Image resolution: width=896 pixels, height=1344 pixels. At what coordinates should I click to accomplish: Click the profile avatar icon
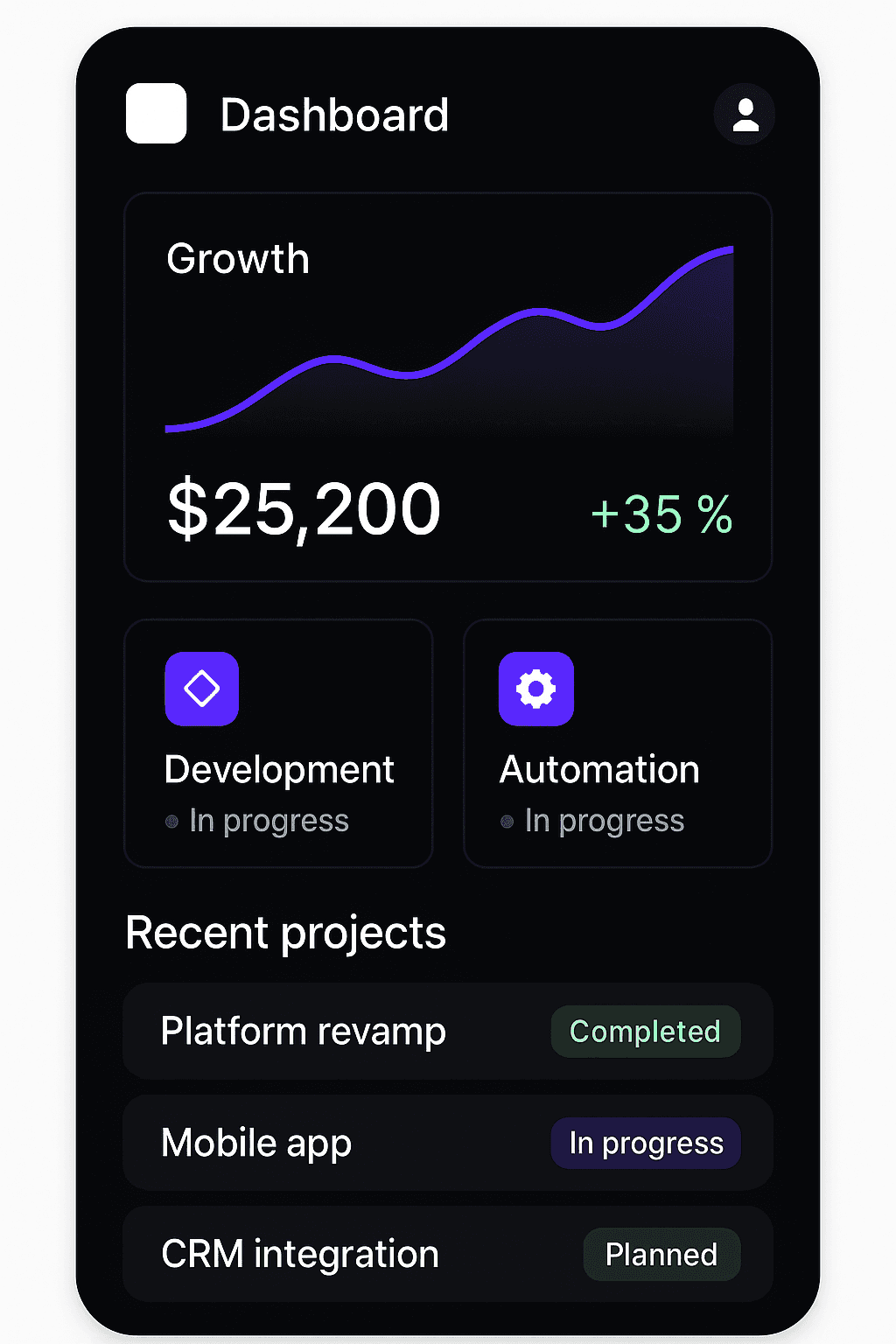coord(744,114)
